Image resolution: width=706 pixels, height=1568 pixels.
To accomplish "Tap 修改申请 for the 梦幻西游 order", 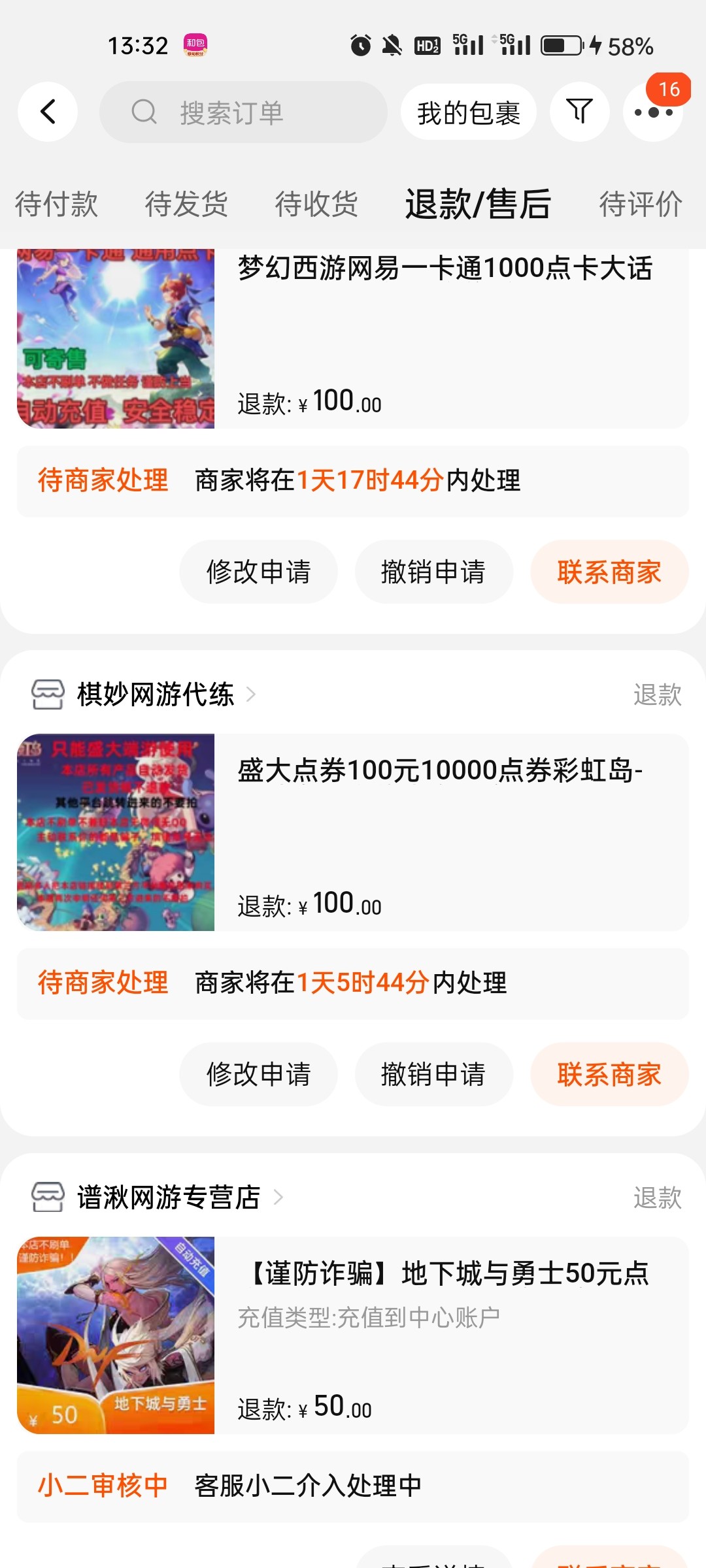I will click(x=259, y=572).
